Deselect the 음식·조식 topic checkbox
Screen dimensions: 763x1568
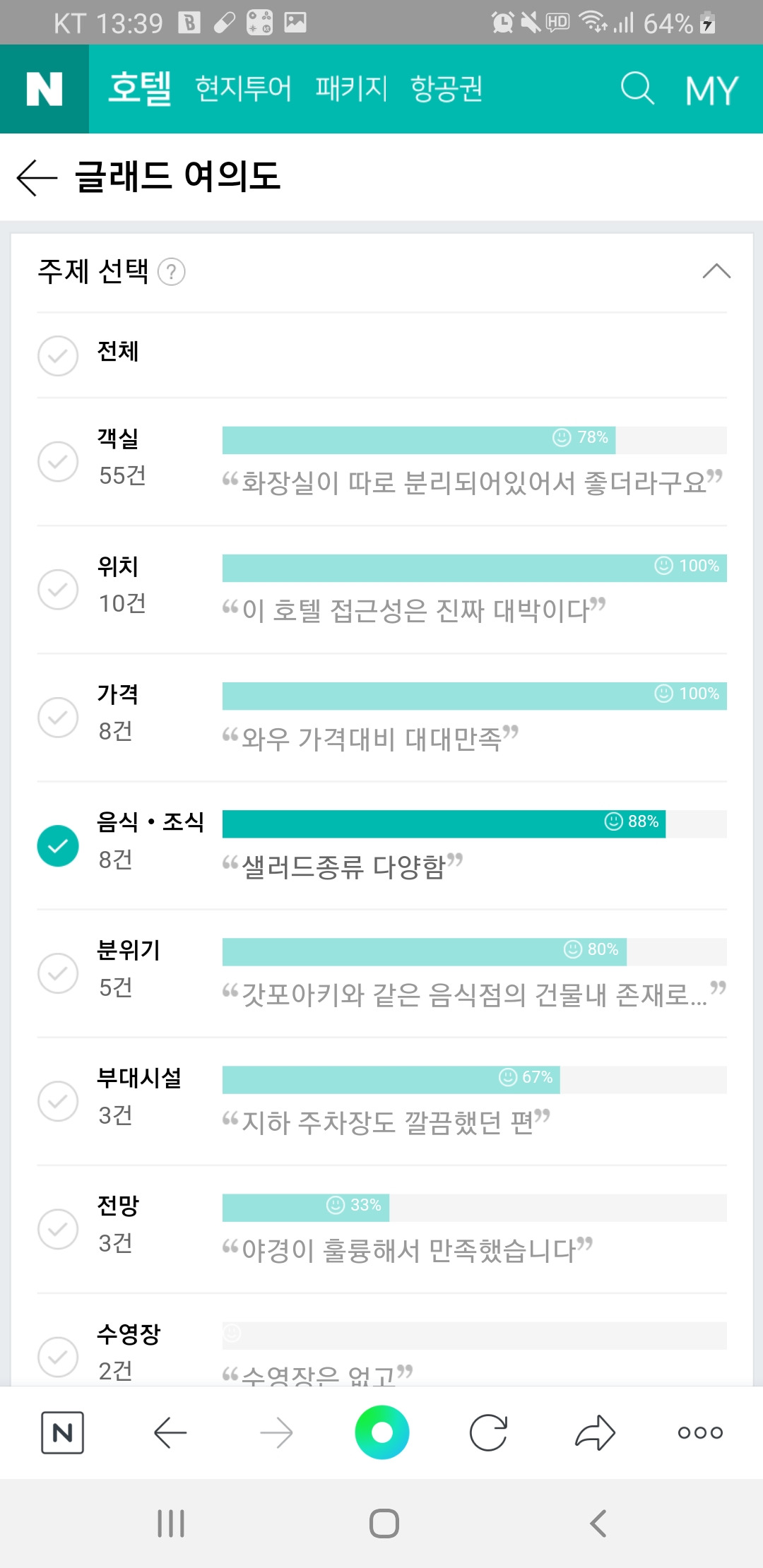(58, 845)
